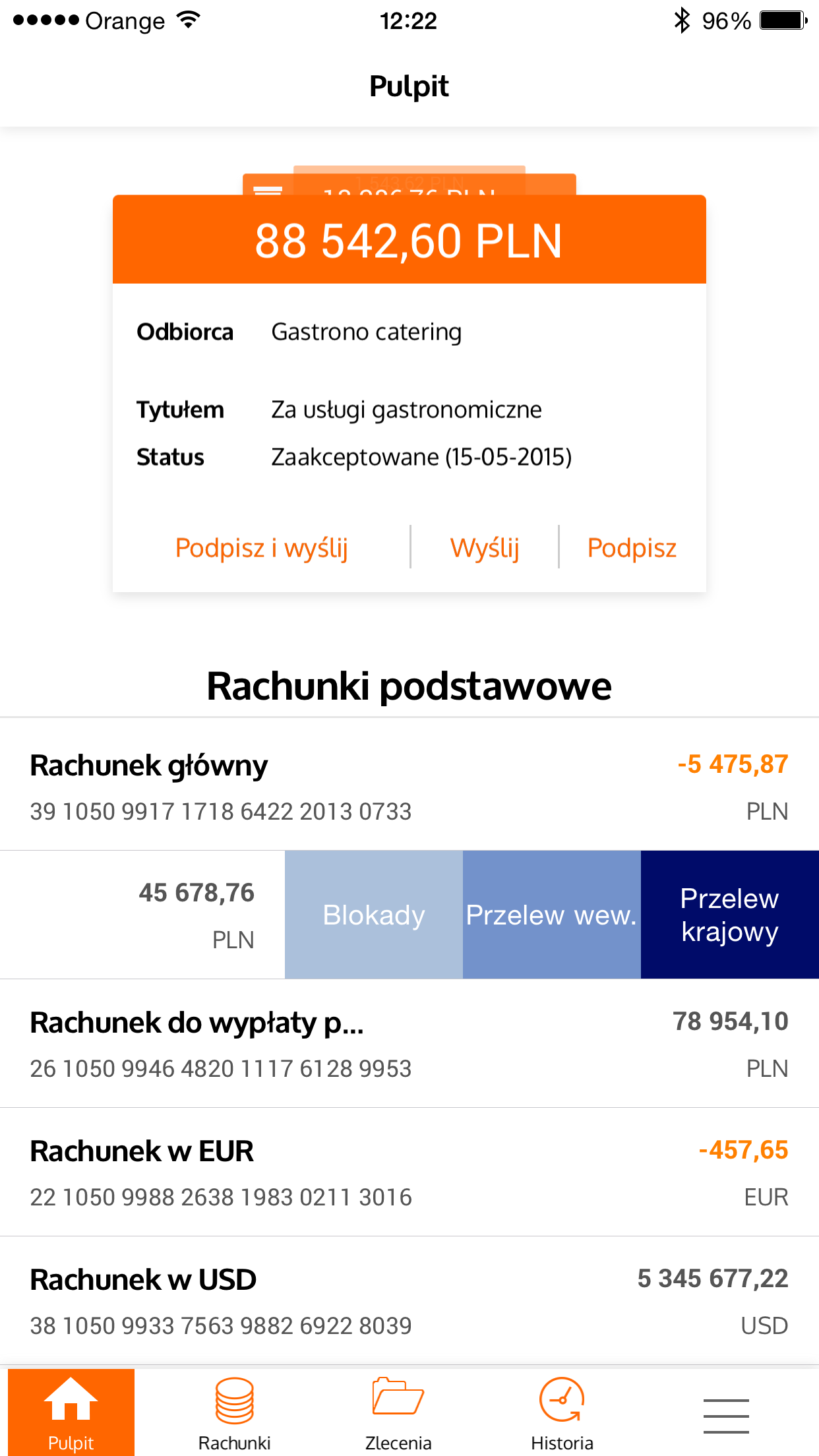Open the hamburger menu in bottom bar
The image size is (819, 1456).
click(725, 1415)
